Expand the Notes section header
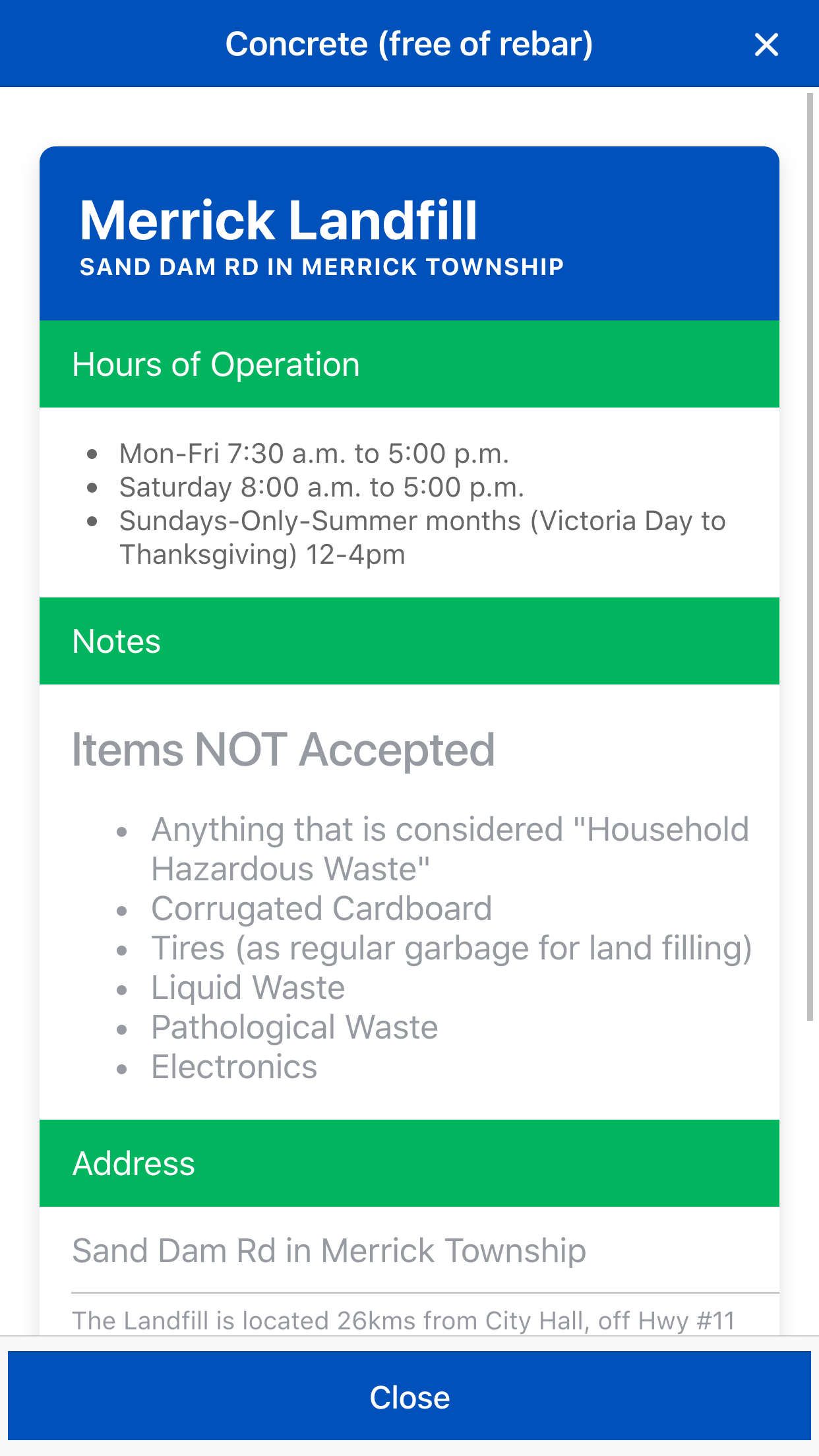Screen dimensions: 819x1456 point(116,640)
